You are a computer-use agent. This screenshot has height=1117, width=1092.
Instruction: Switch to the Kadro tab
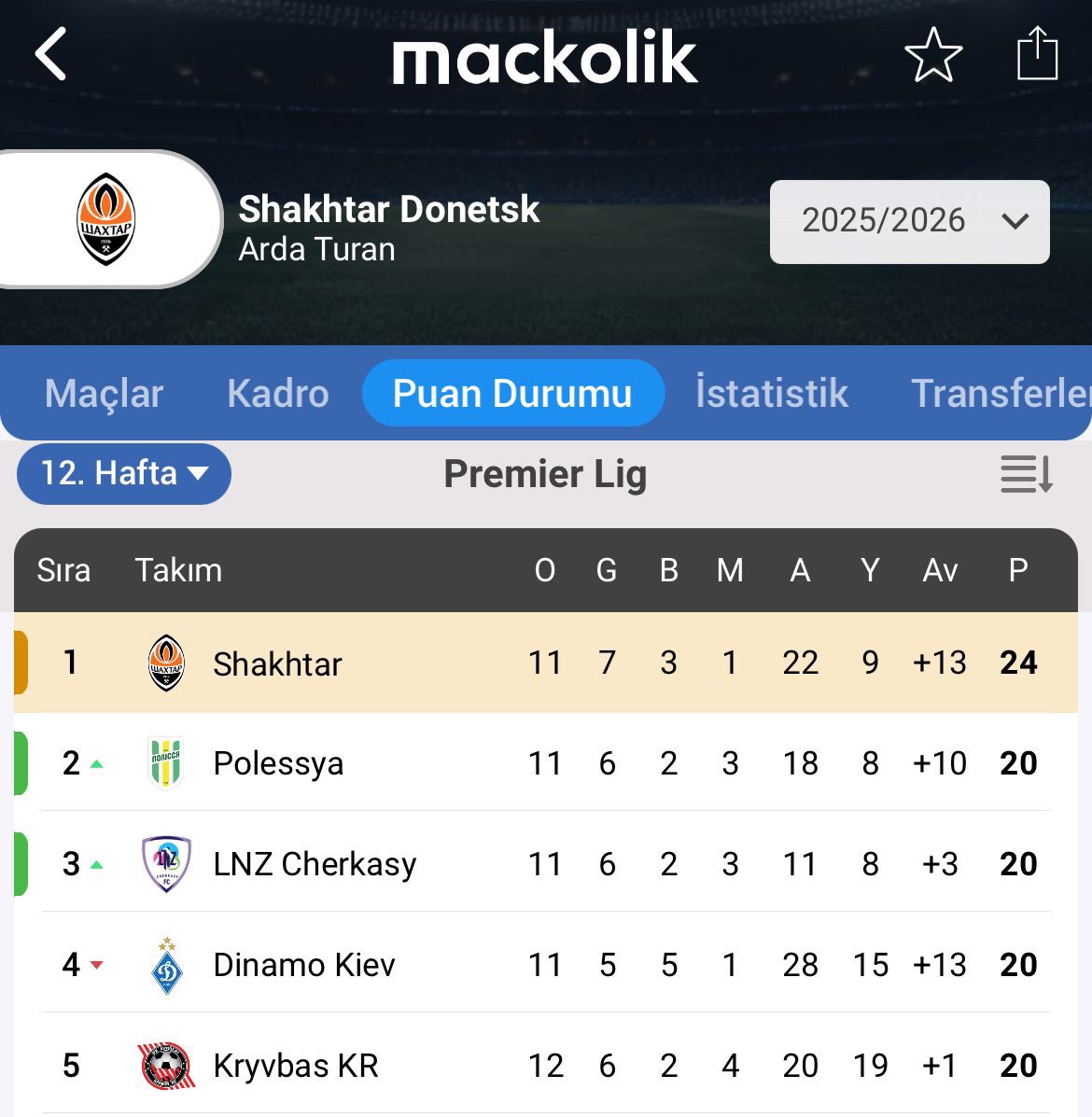[277, 394]
